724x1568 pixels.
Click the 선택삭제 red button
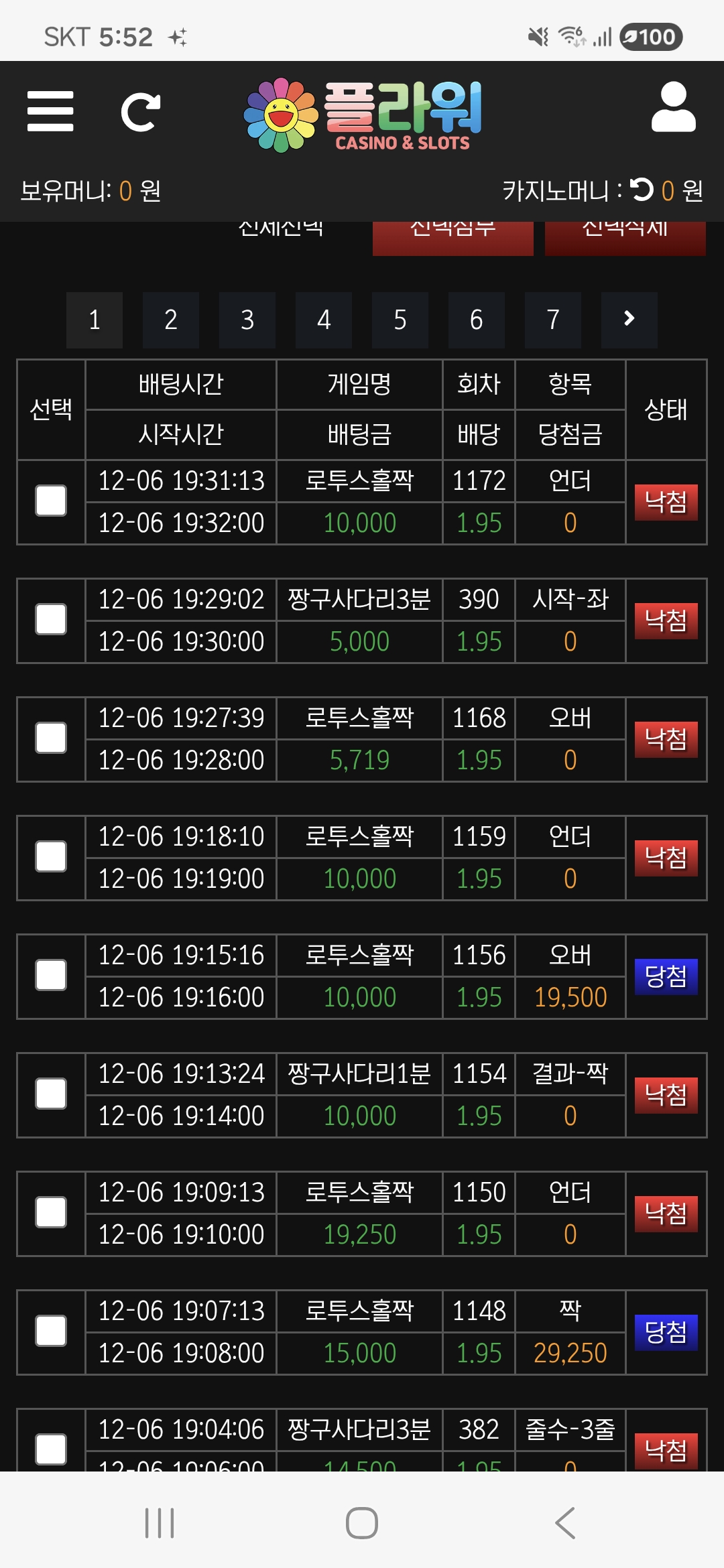tap(625, 236)
